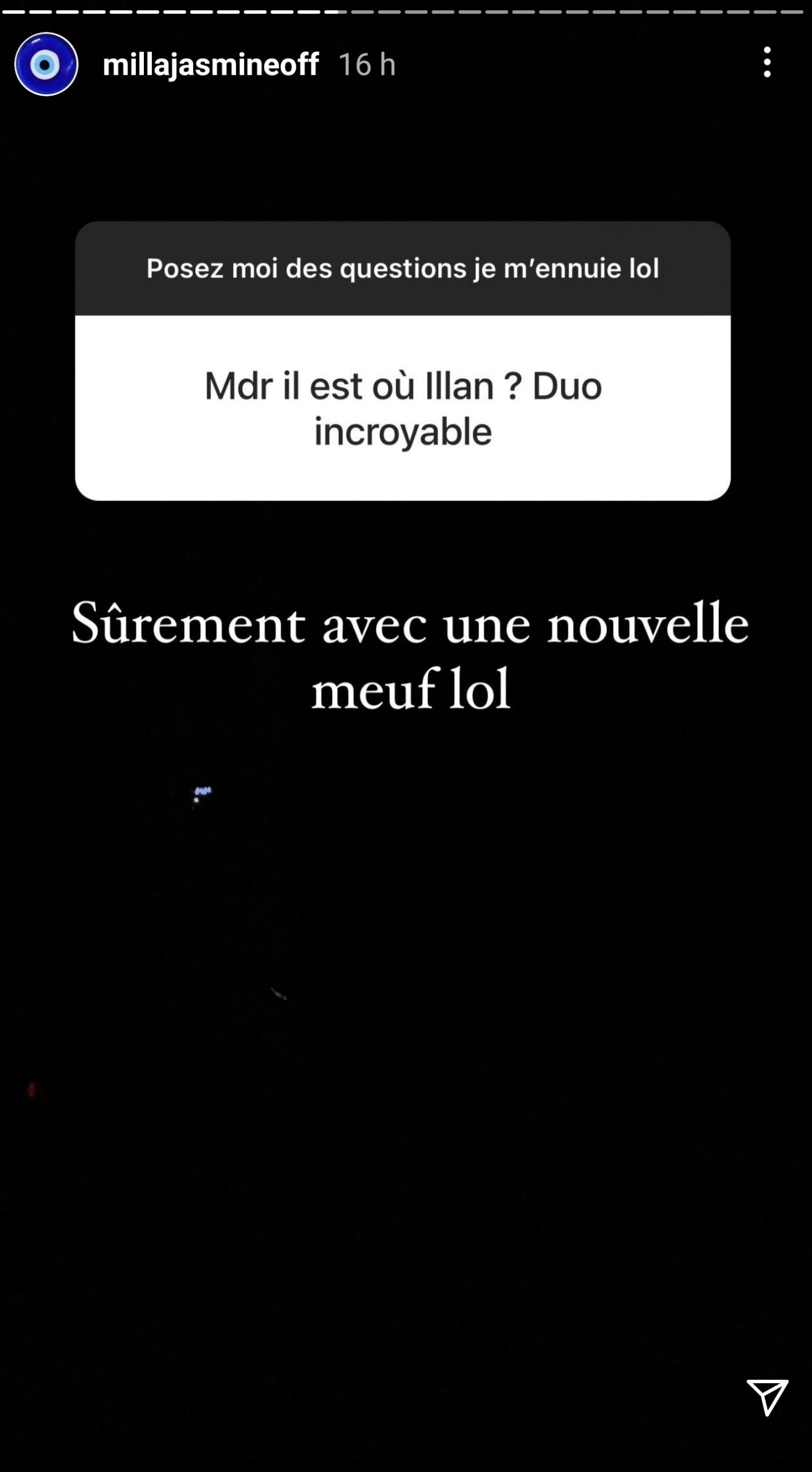This screenshot has width=812, height=1472.
Task: Open the millajasmineoff username
Action: (x=211, y=64)
